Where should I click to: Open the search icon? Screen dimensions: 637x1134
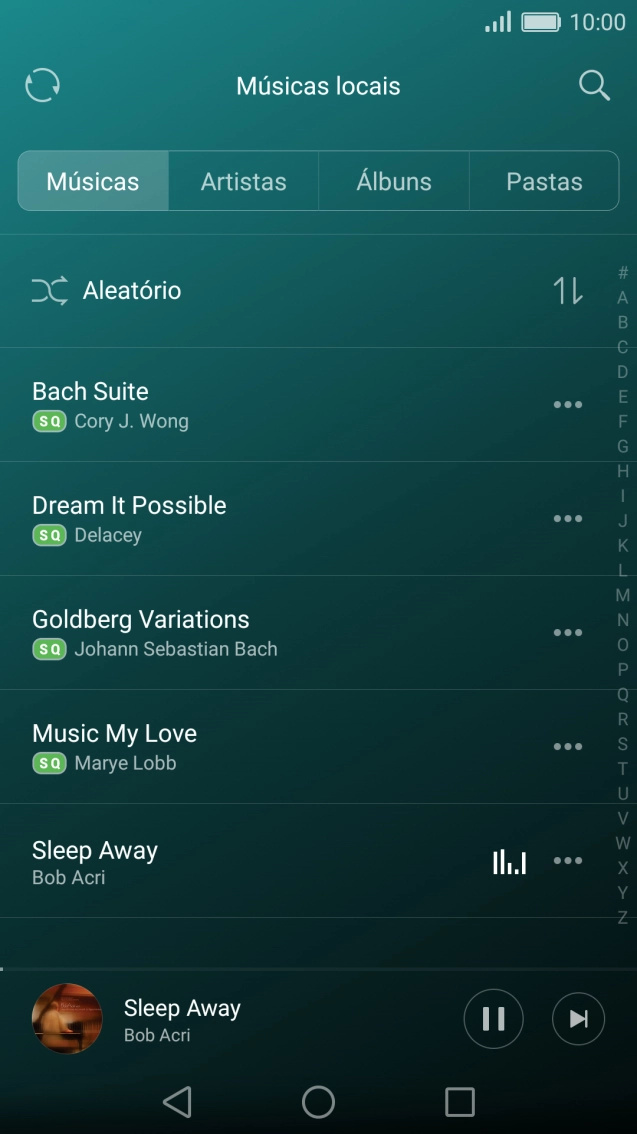(594, 86)
